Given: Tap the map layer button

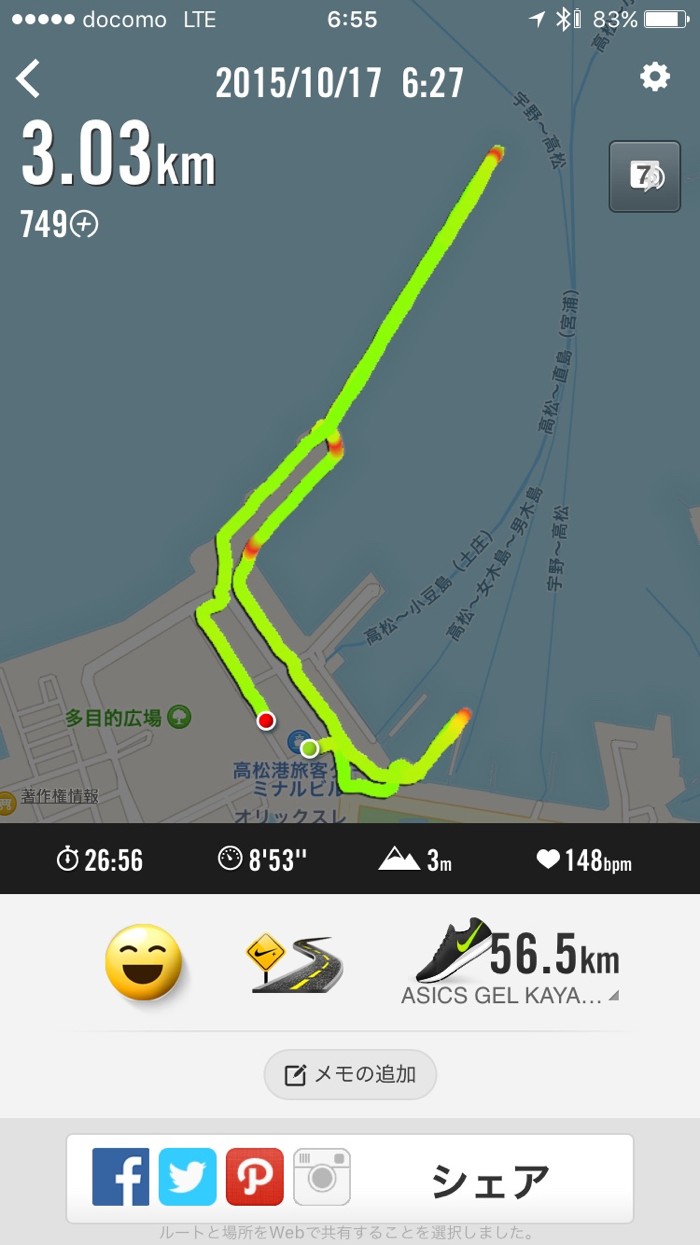Looking at the screenshot, I should pos(644,177).
